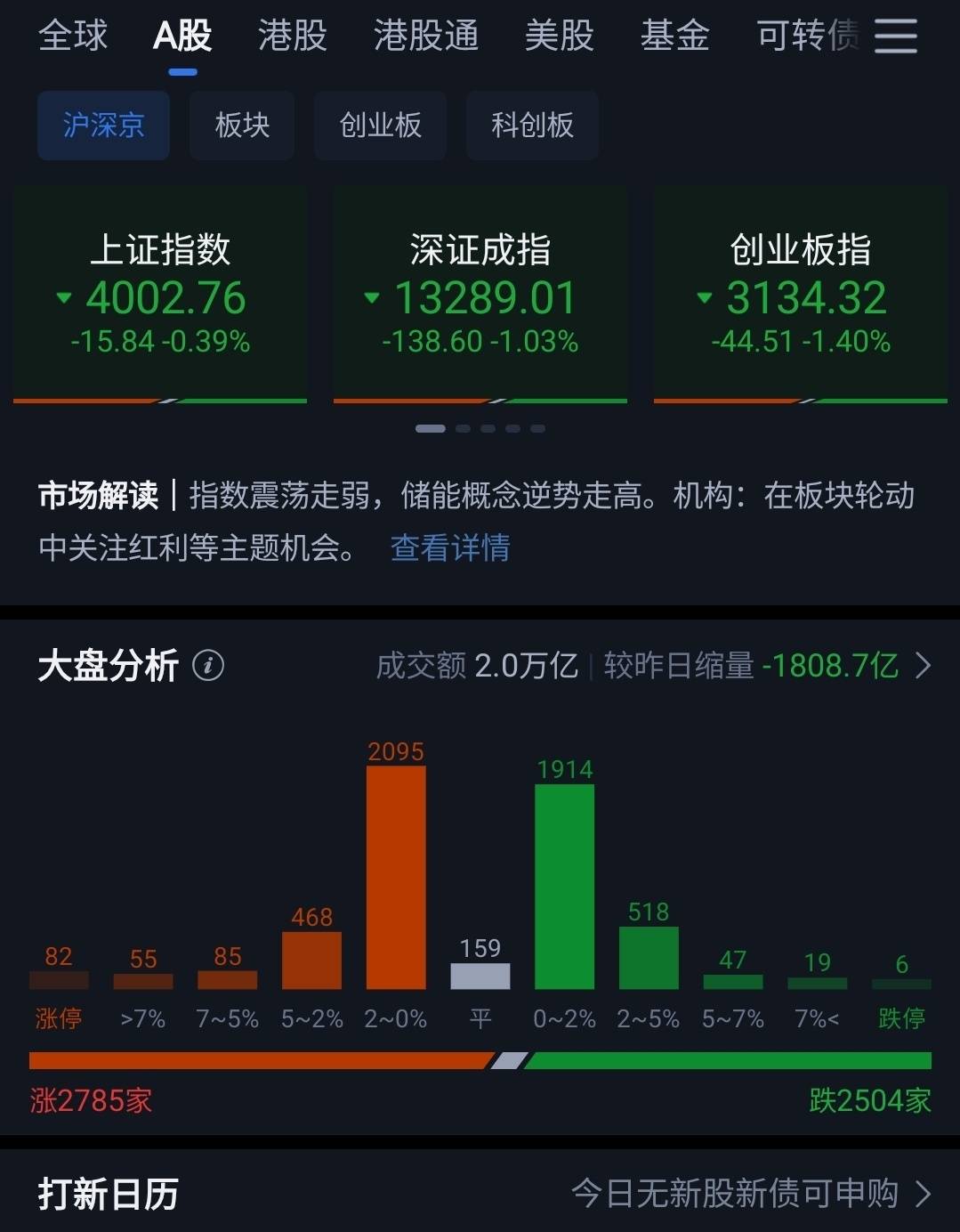Open the 上证指数 index card
This screenshot has width=960, height=1232.
[160, 294]
